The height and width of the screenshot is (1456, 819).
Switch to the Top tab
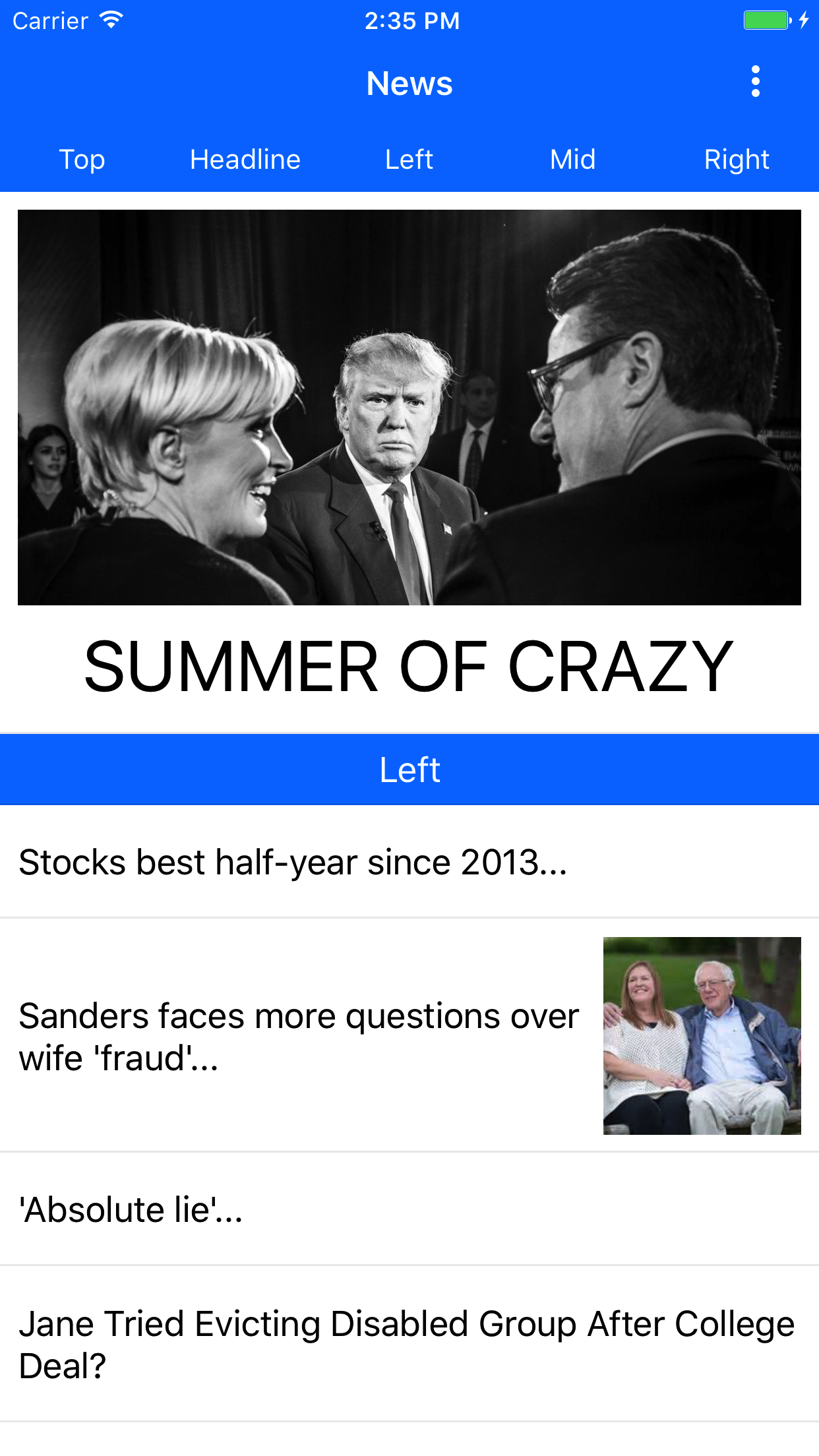pos(82,160)
